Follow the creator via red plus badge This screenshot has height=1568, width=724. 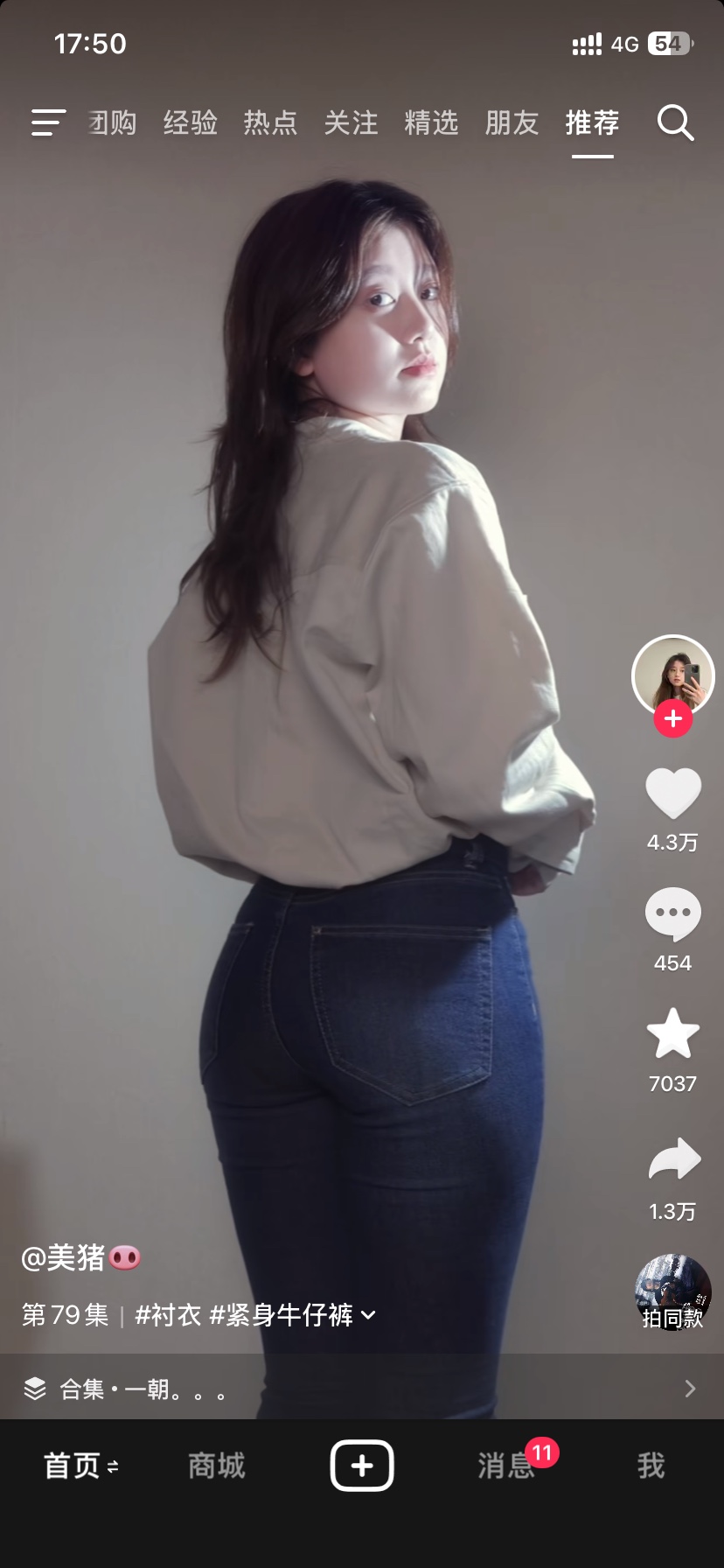tap(673, 718)
